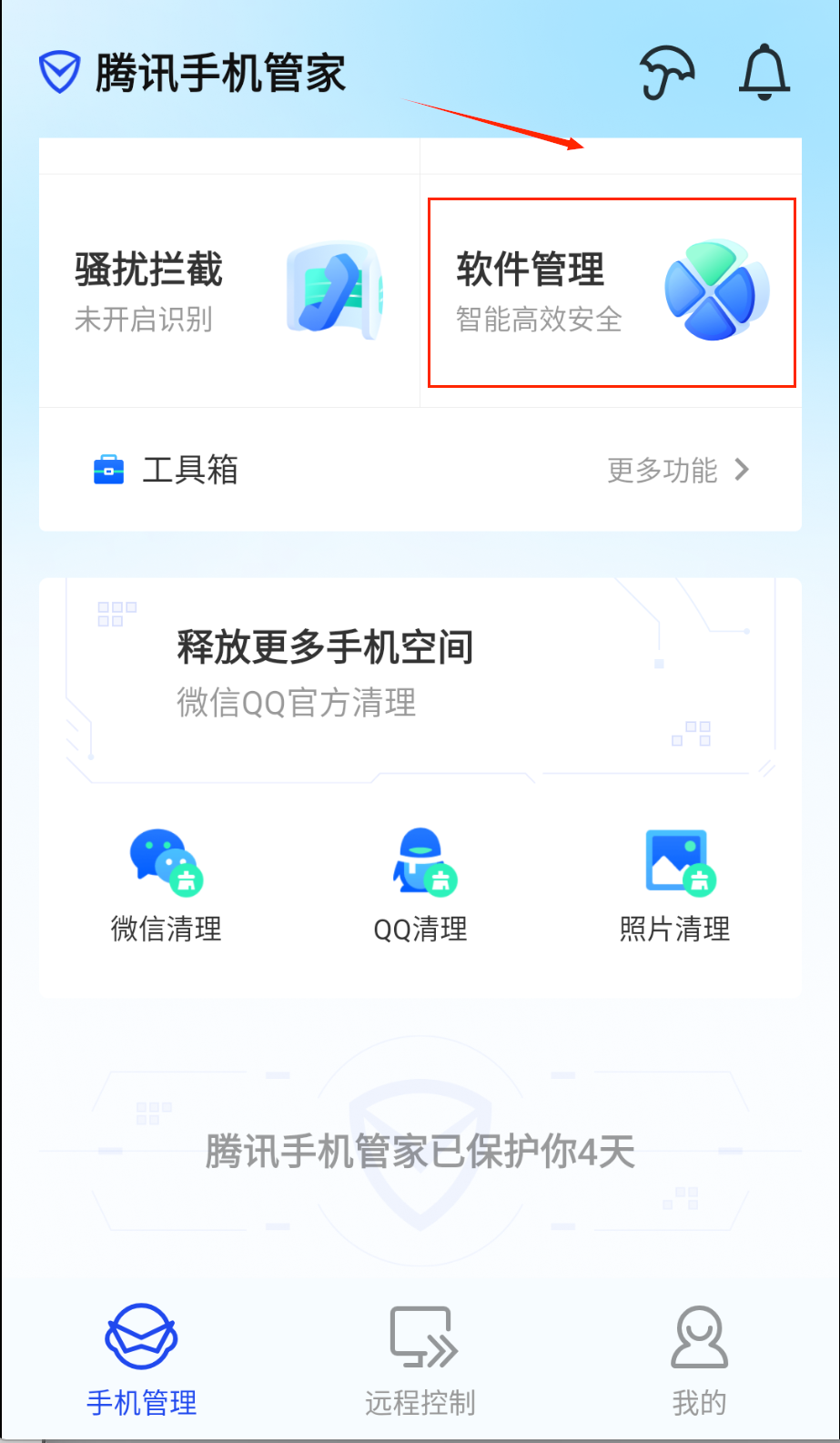The image size is (840, 1443).
Task: Open the notifications bell
Action: [764, 72]
